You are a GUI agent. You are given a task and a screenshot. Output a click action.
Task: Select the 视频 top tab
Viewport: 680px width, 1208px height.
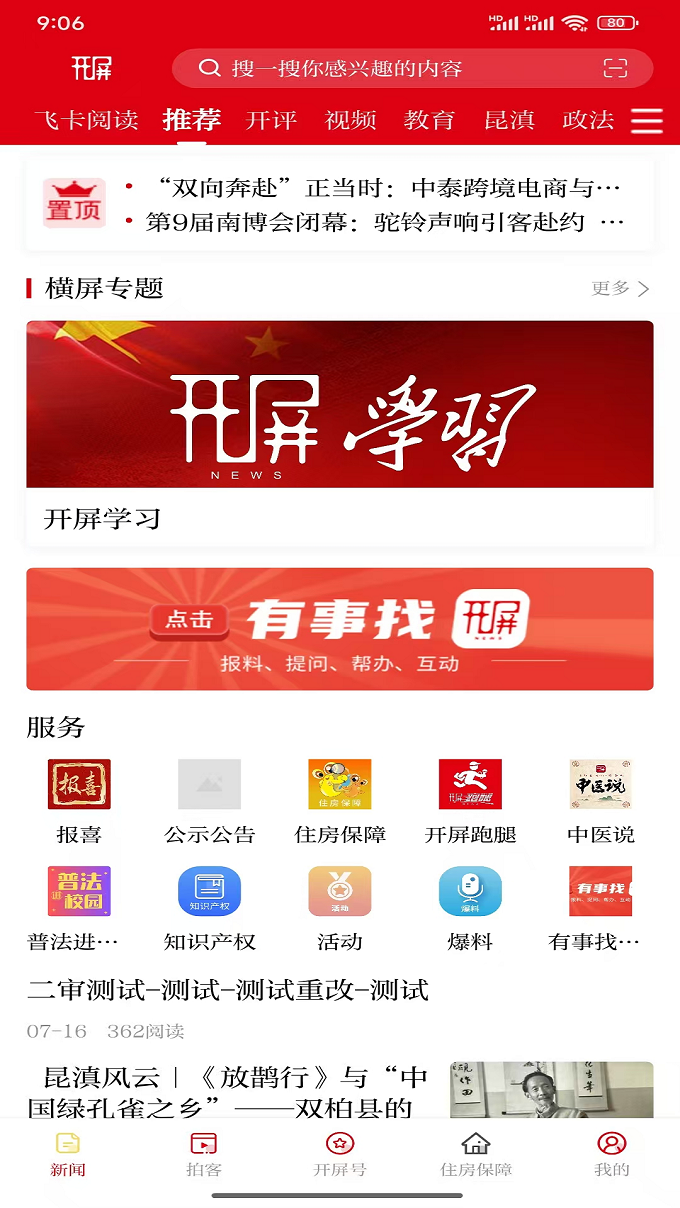[x=350, y=121]
